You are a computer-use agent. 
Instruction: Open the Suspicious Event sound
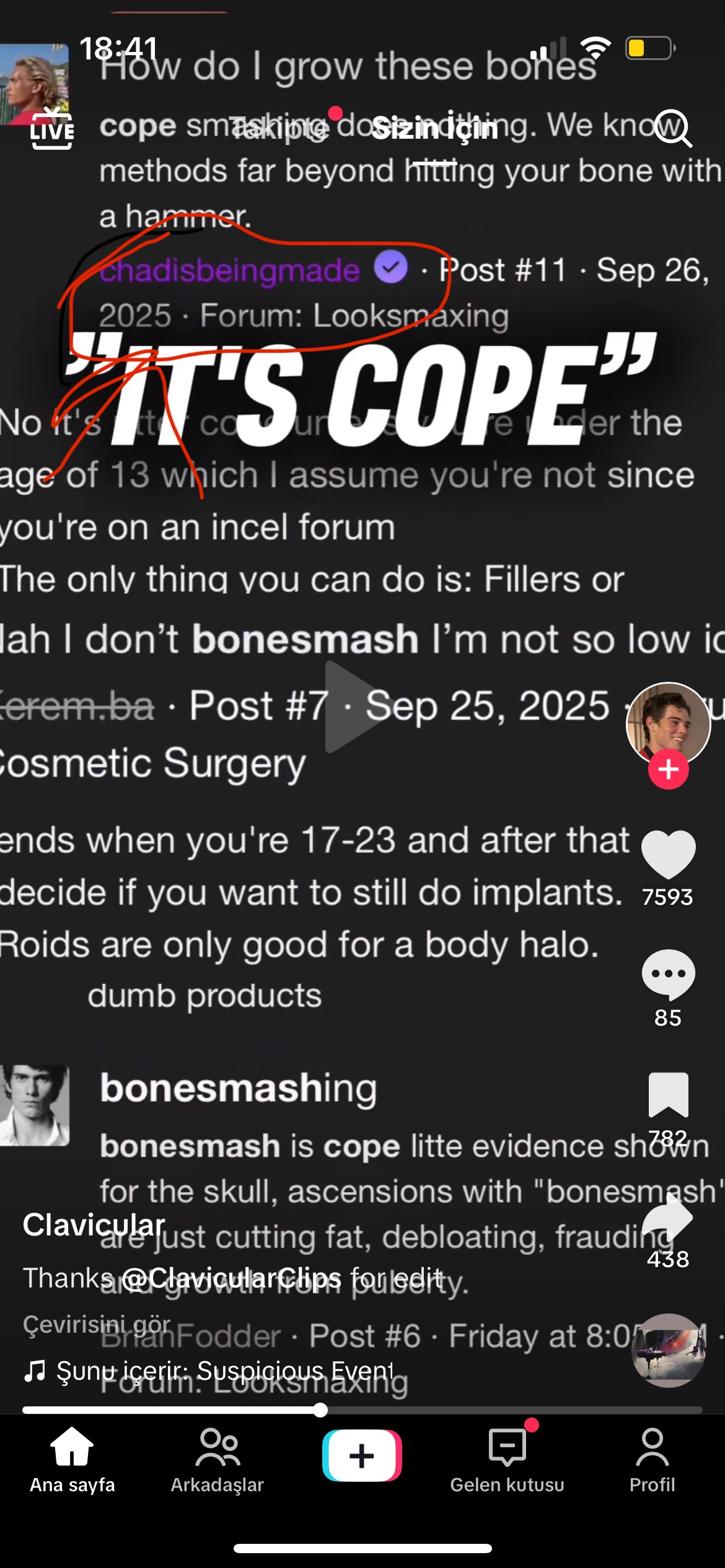(223, 1371)
